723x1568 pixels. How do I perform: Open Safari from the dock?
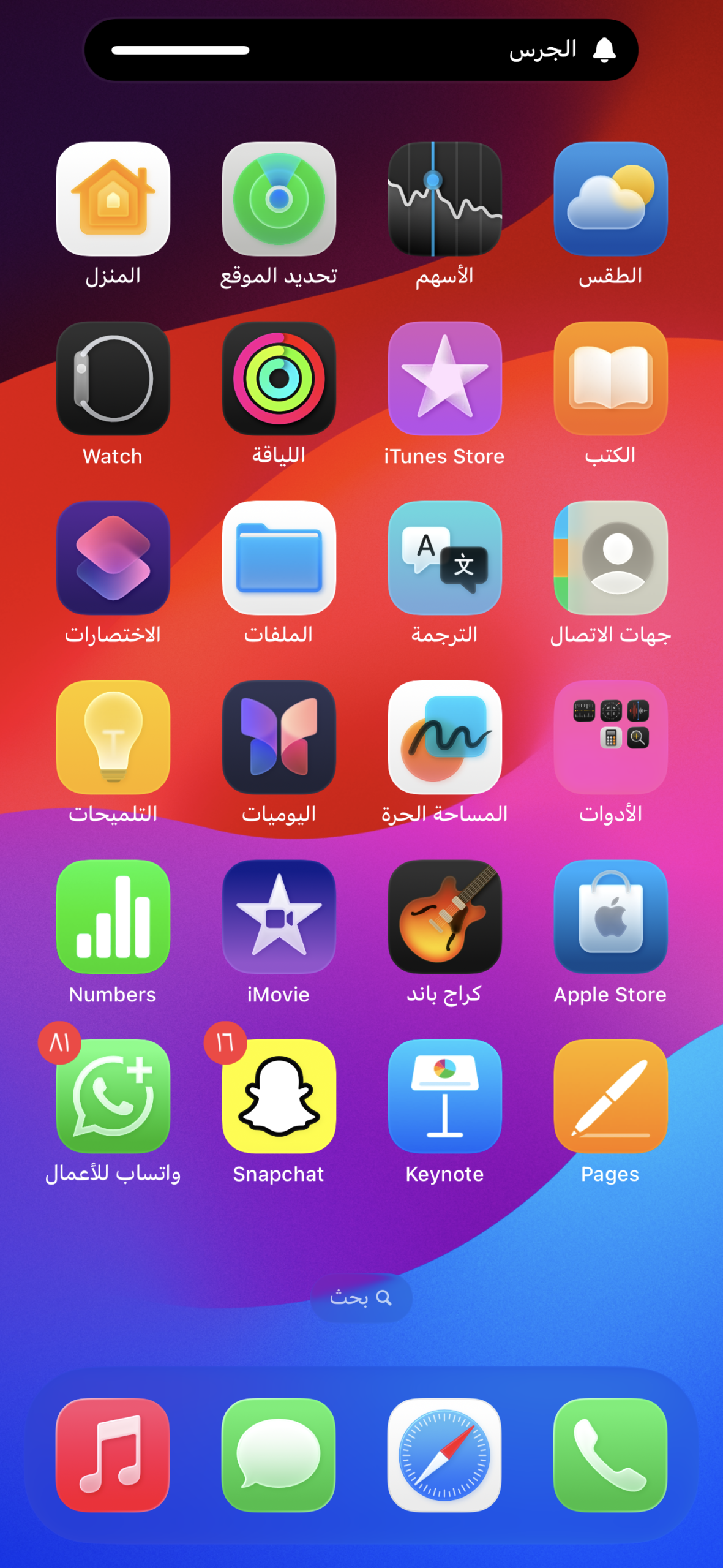[x=444, y=1455]
